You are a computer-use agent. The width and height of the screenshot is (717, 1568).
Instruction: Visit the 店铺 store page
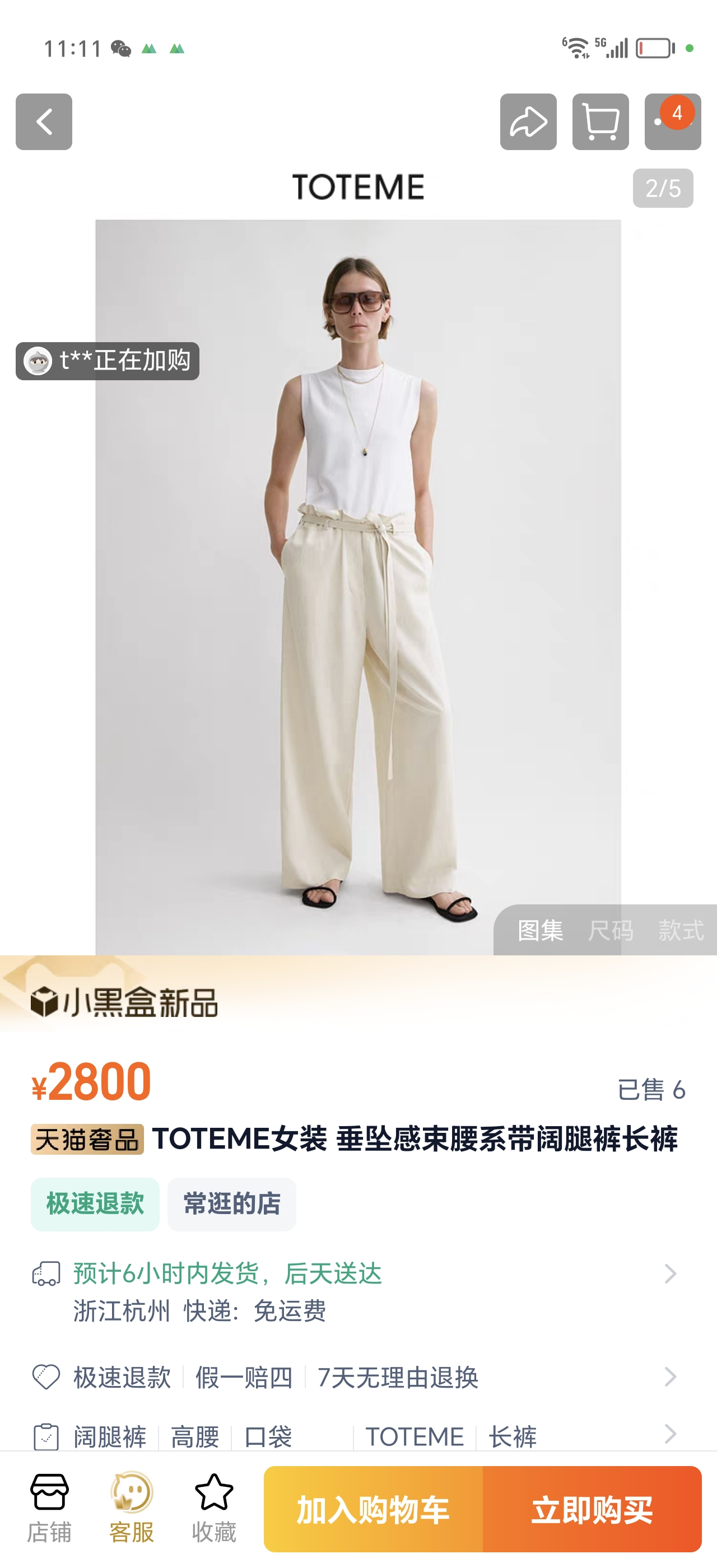[x=49, y=1508]
